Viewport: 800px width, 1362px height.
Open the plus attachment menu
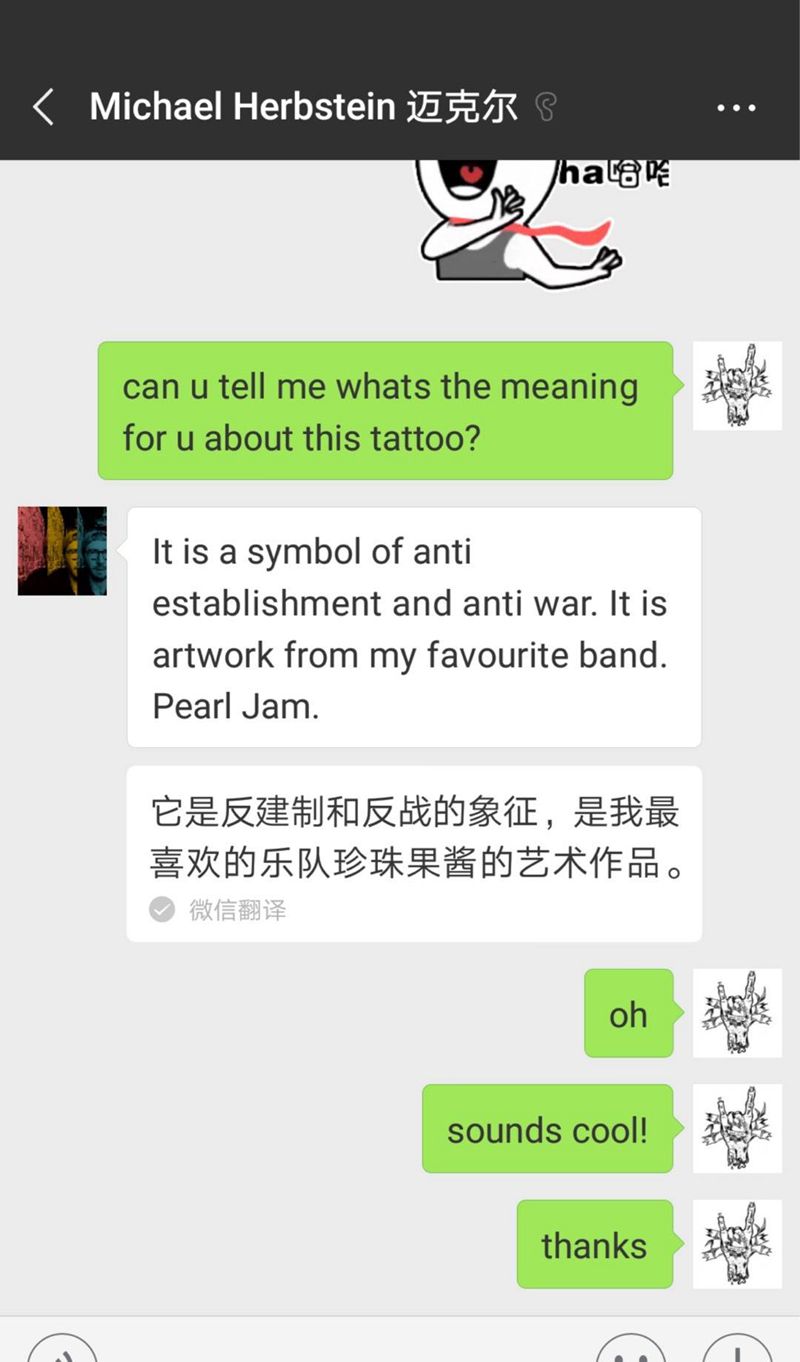click(737, 1350)
